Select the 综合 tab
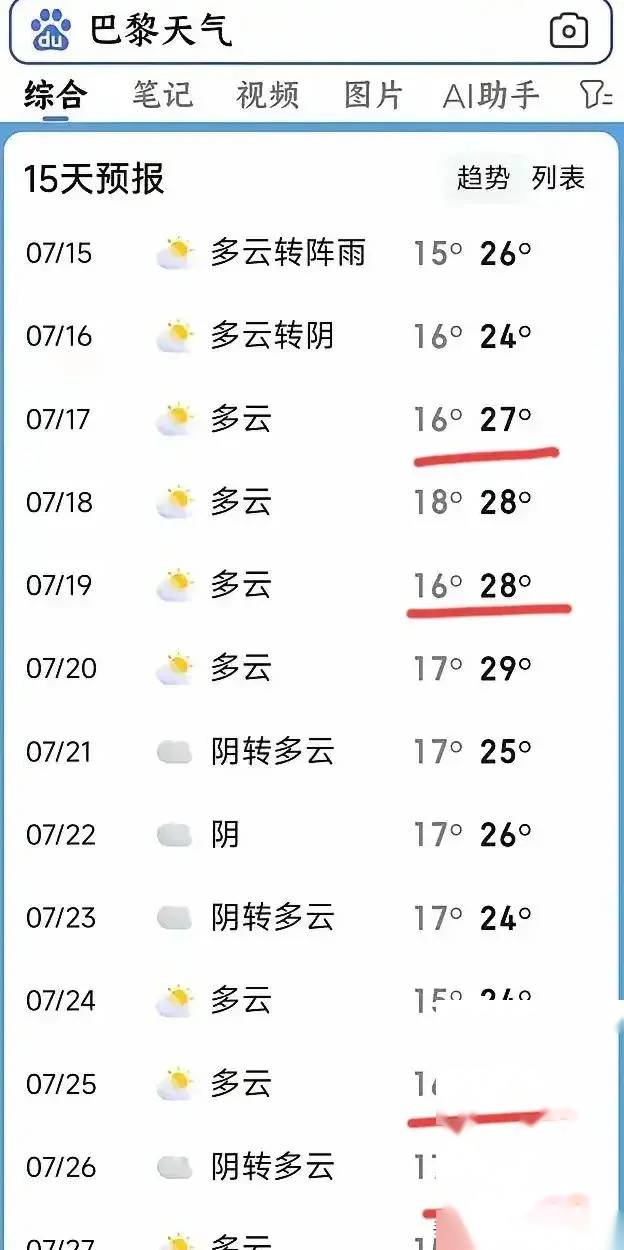The width and height of the screenshot is (624, 1250). pos(56,95)
